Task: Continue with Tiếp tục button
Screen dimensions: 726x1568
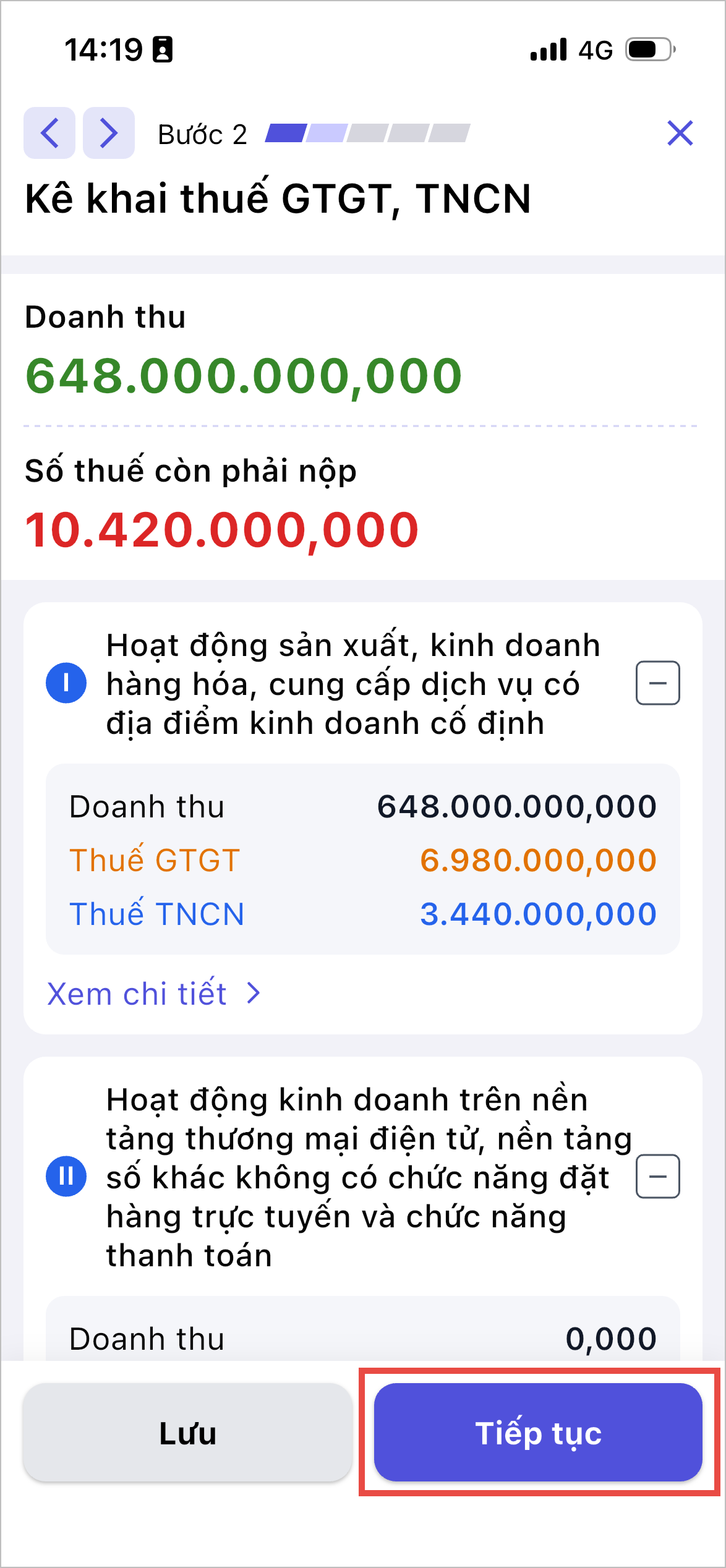Action: pyautogui.click(x=538, y=1433)
